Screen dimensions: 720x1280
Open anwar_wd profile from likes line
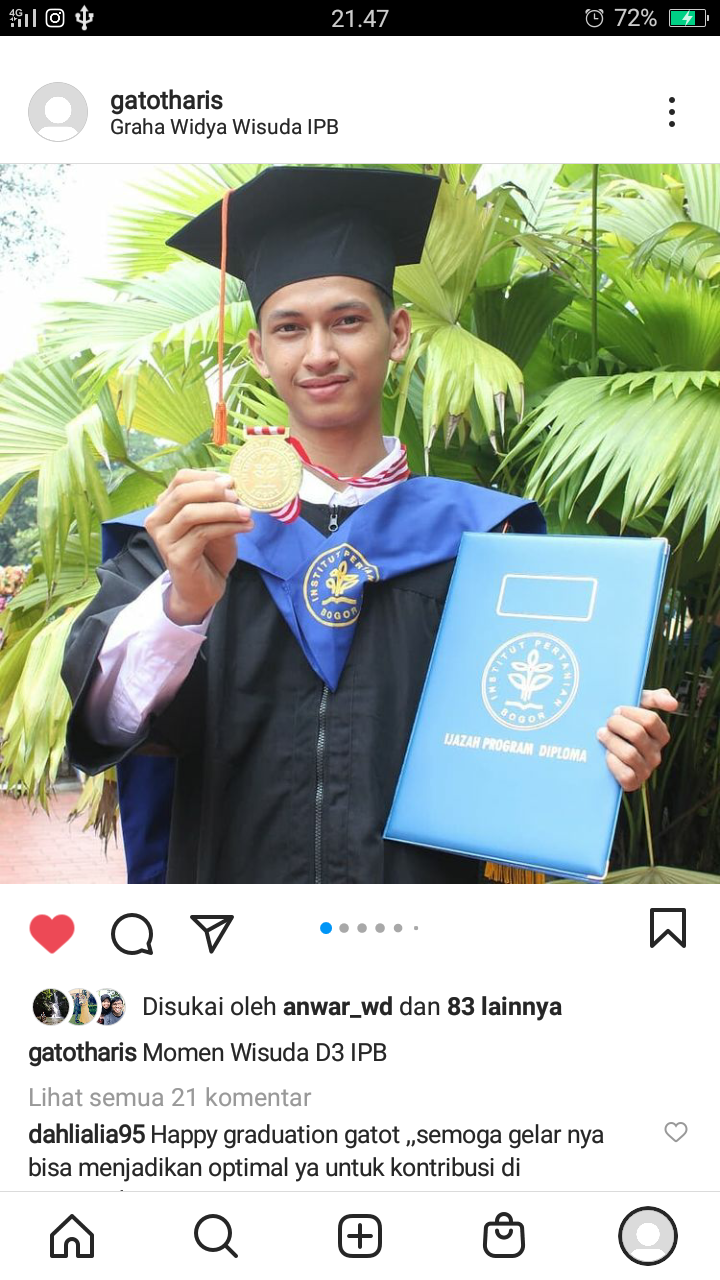(x=338, y=1007)
